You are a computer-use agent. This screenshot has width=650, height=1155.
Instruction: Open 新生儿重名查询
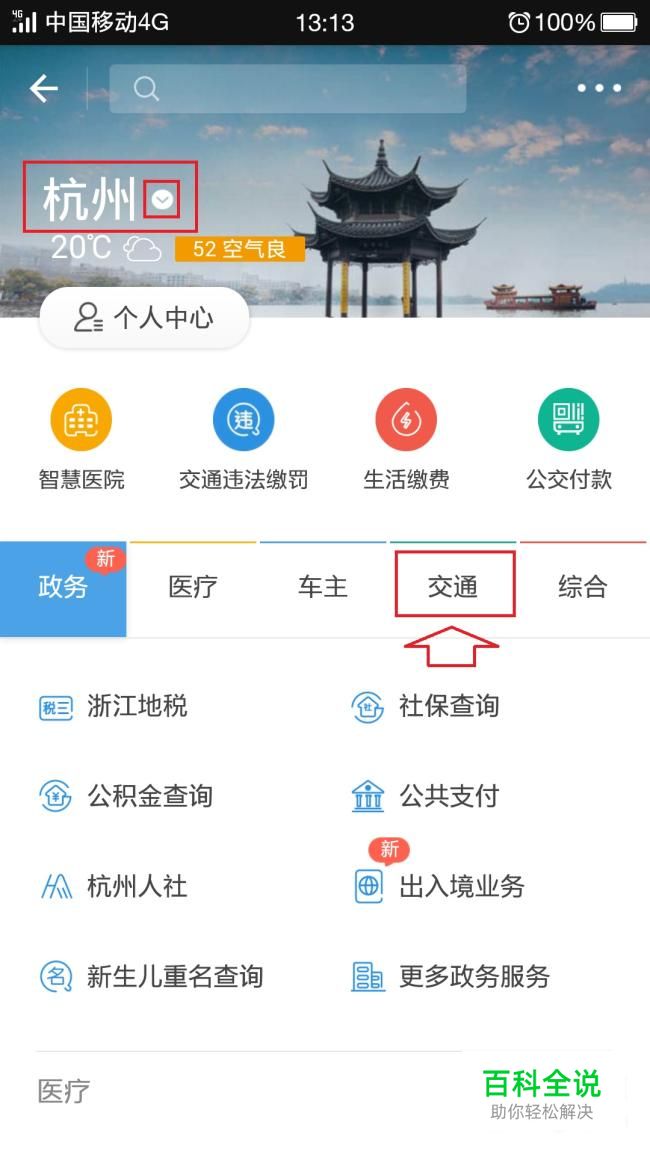click(150, 977)
